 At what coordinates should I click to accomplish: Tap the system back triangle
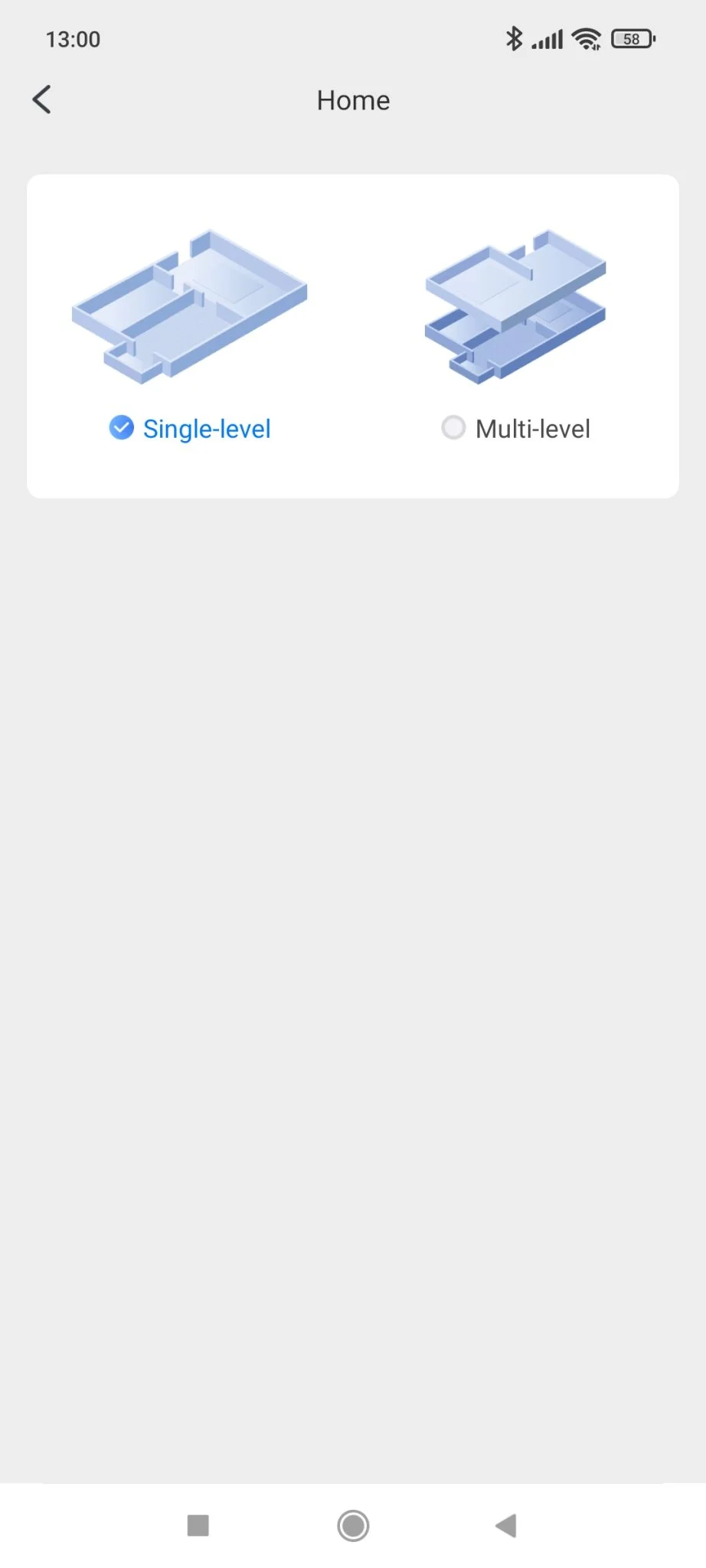coord(506,1525)
